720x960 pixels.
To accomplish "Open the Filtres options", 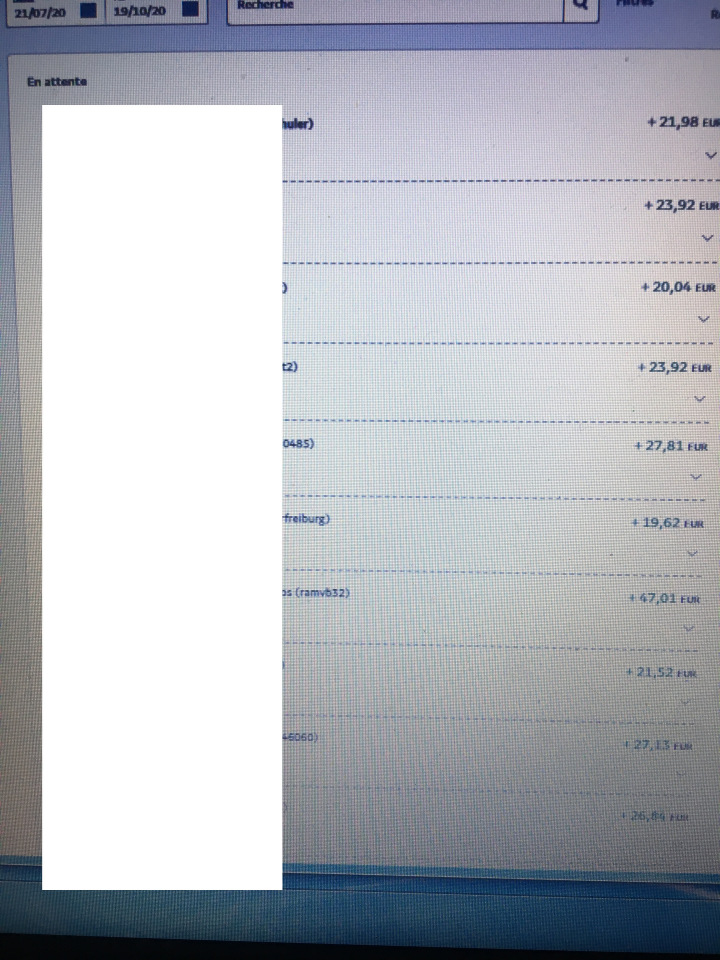I will click(635, 5).
